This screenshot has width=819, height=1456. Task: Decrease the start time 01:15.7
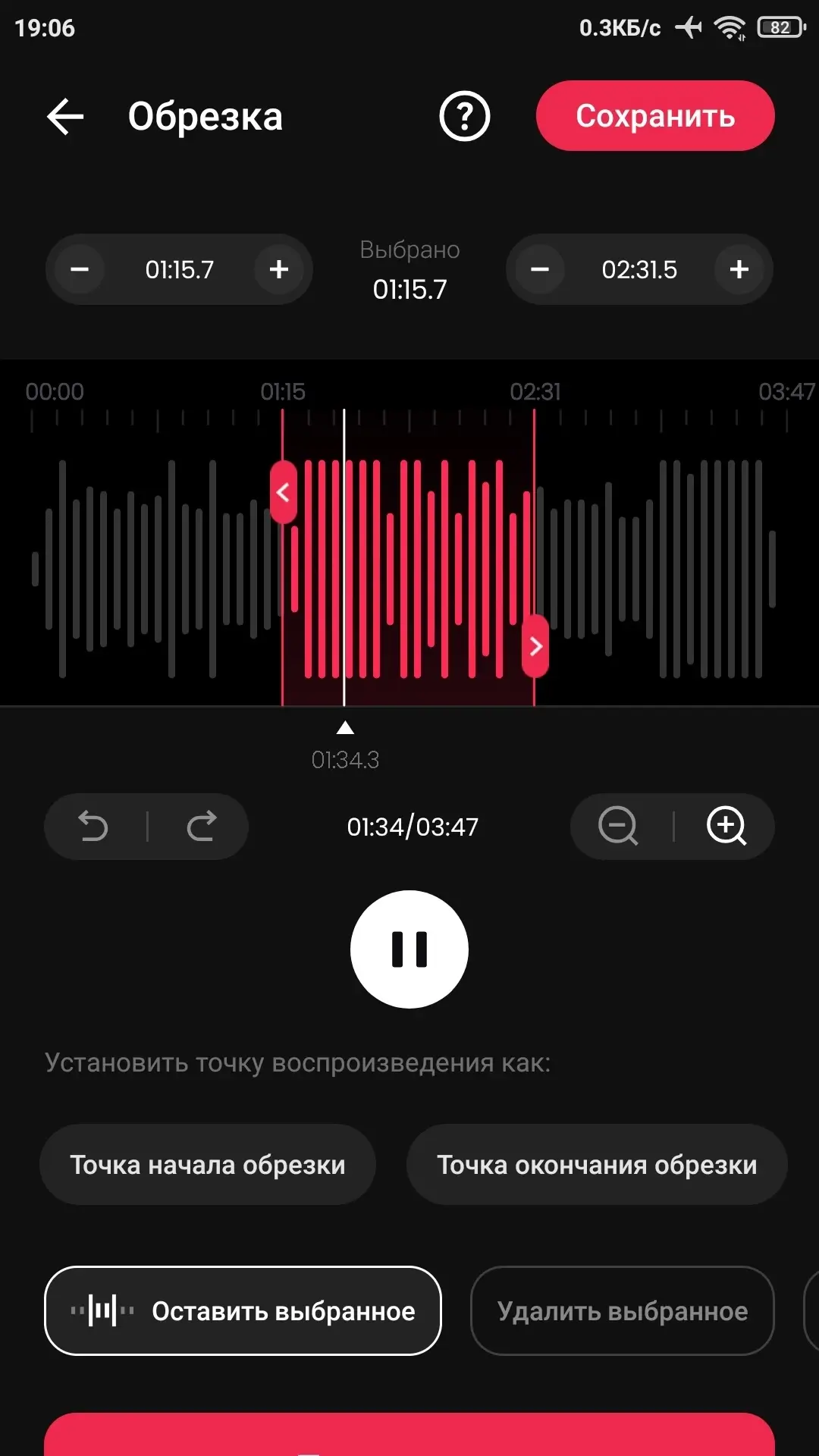pos(80,269)
